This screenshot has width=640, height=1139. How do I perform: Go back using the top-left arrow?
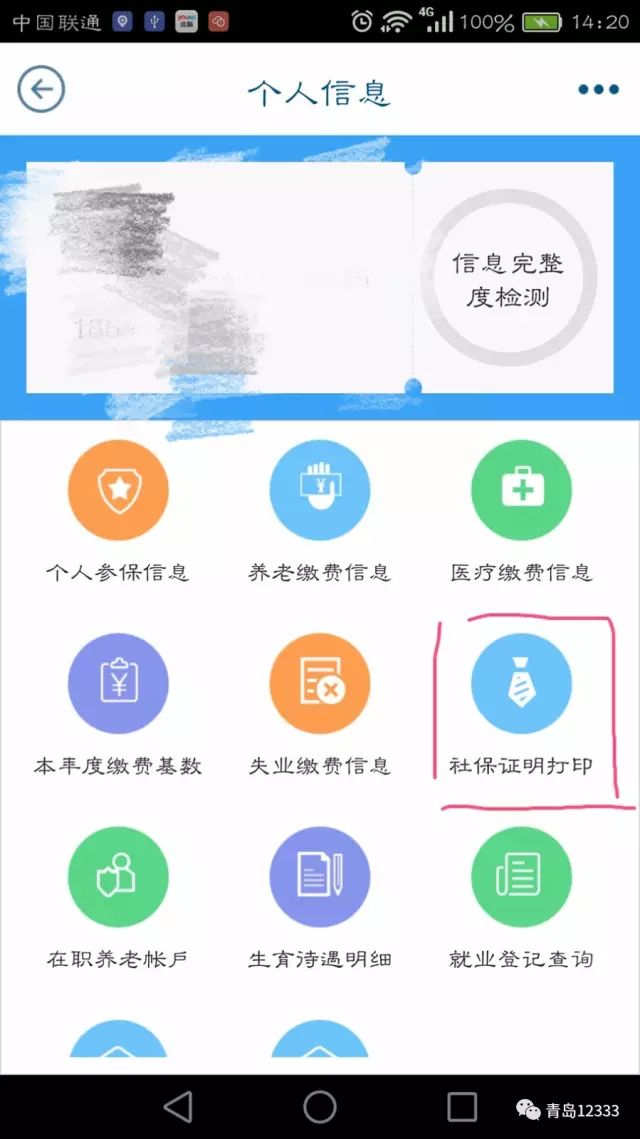click(x=41, y=90)
